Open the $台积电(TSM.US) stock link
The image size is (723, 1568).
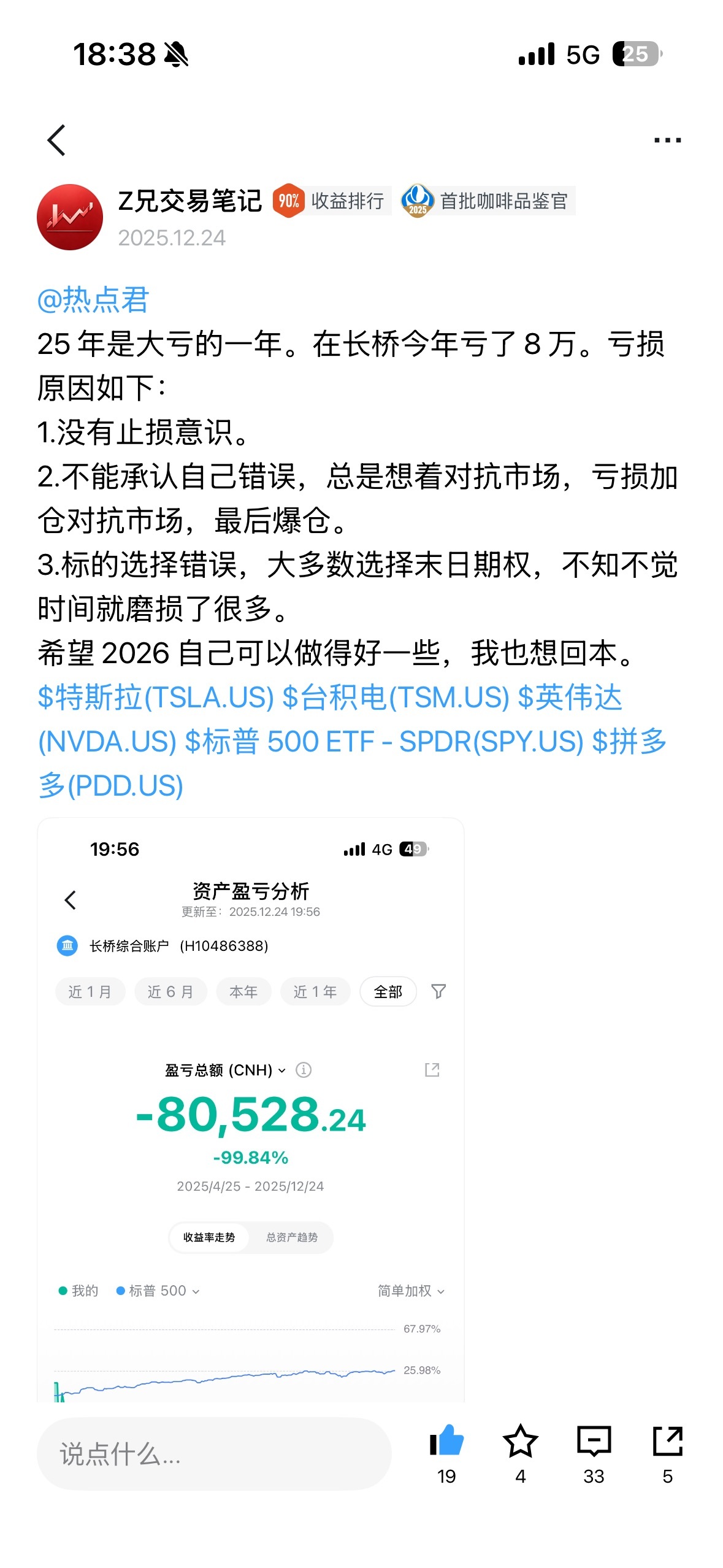[396, 698]
